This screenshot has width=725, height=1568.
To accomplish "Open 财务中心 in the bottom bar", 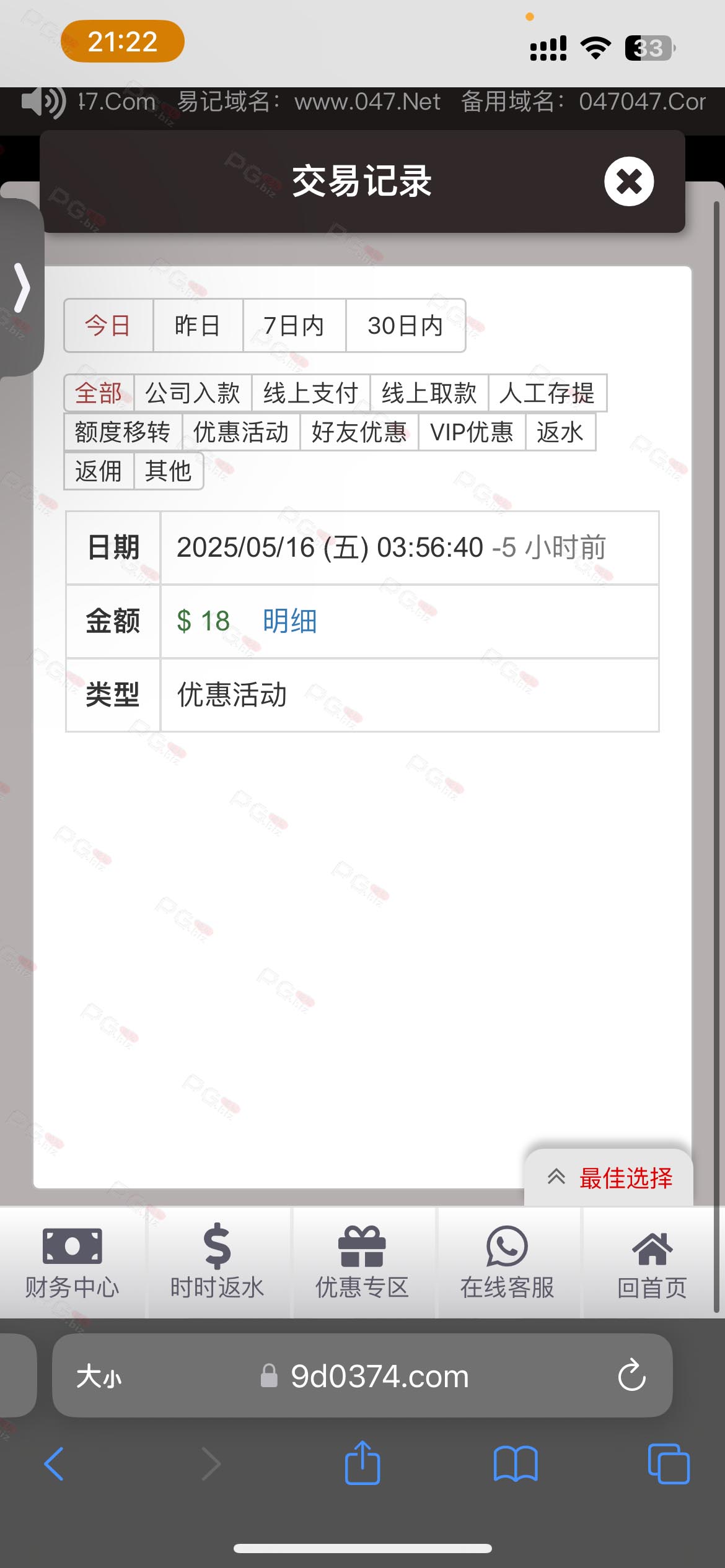I will coord(72,1262).
